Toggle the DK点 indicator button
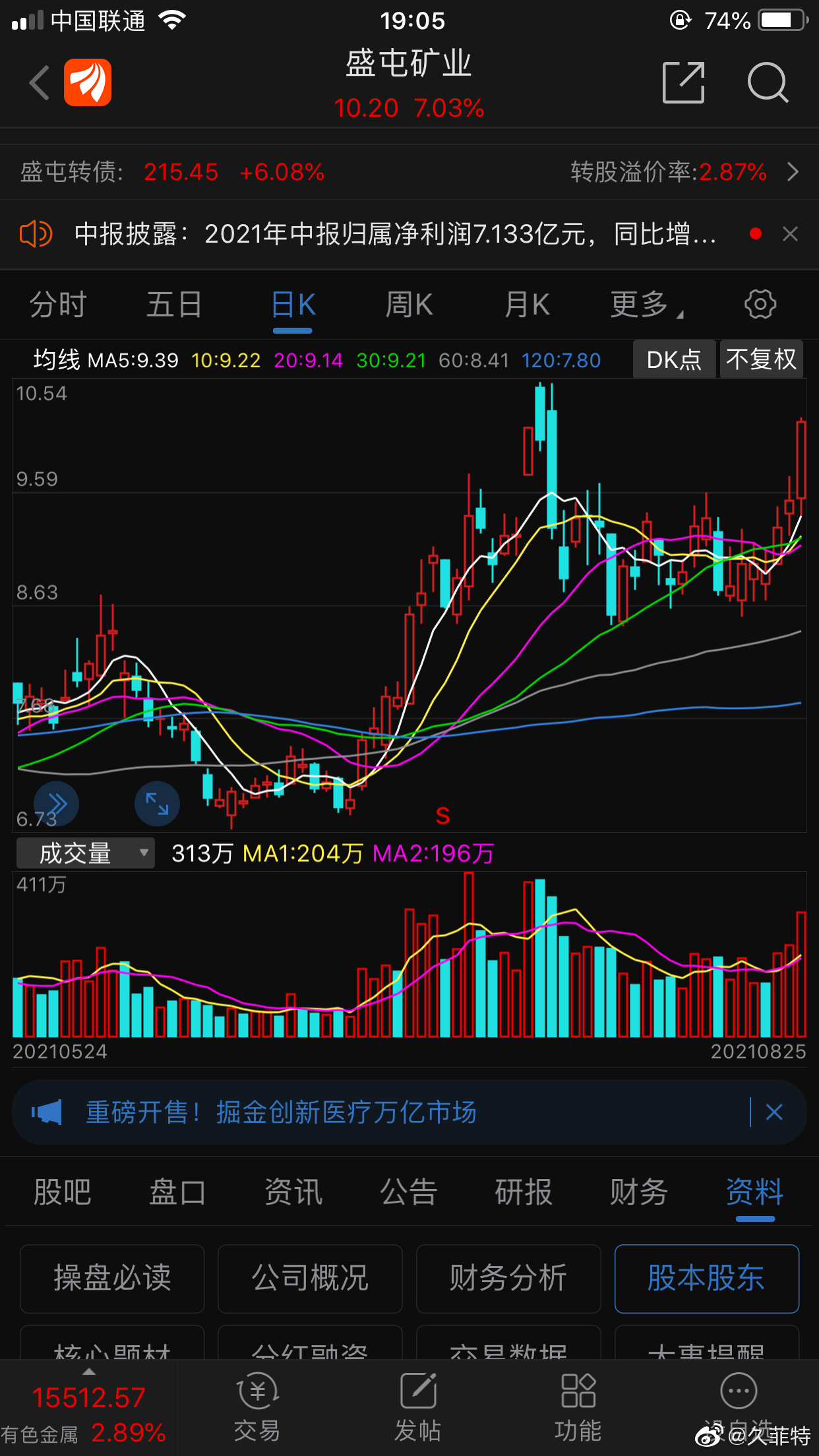The height and width of the screenshot is (1456, 819). pyautogui.click(x=674, y=359)
